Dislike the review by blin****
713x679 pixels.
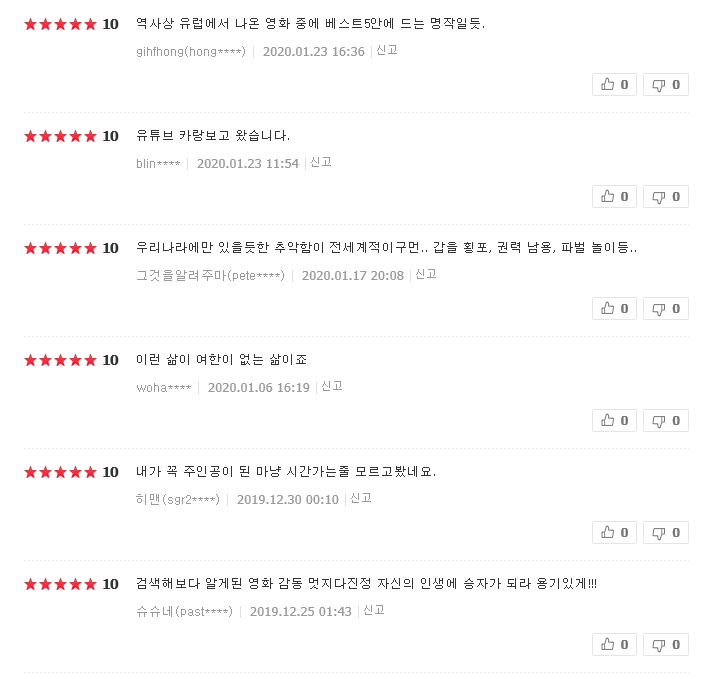666,197
